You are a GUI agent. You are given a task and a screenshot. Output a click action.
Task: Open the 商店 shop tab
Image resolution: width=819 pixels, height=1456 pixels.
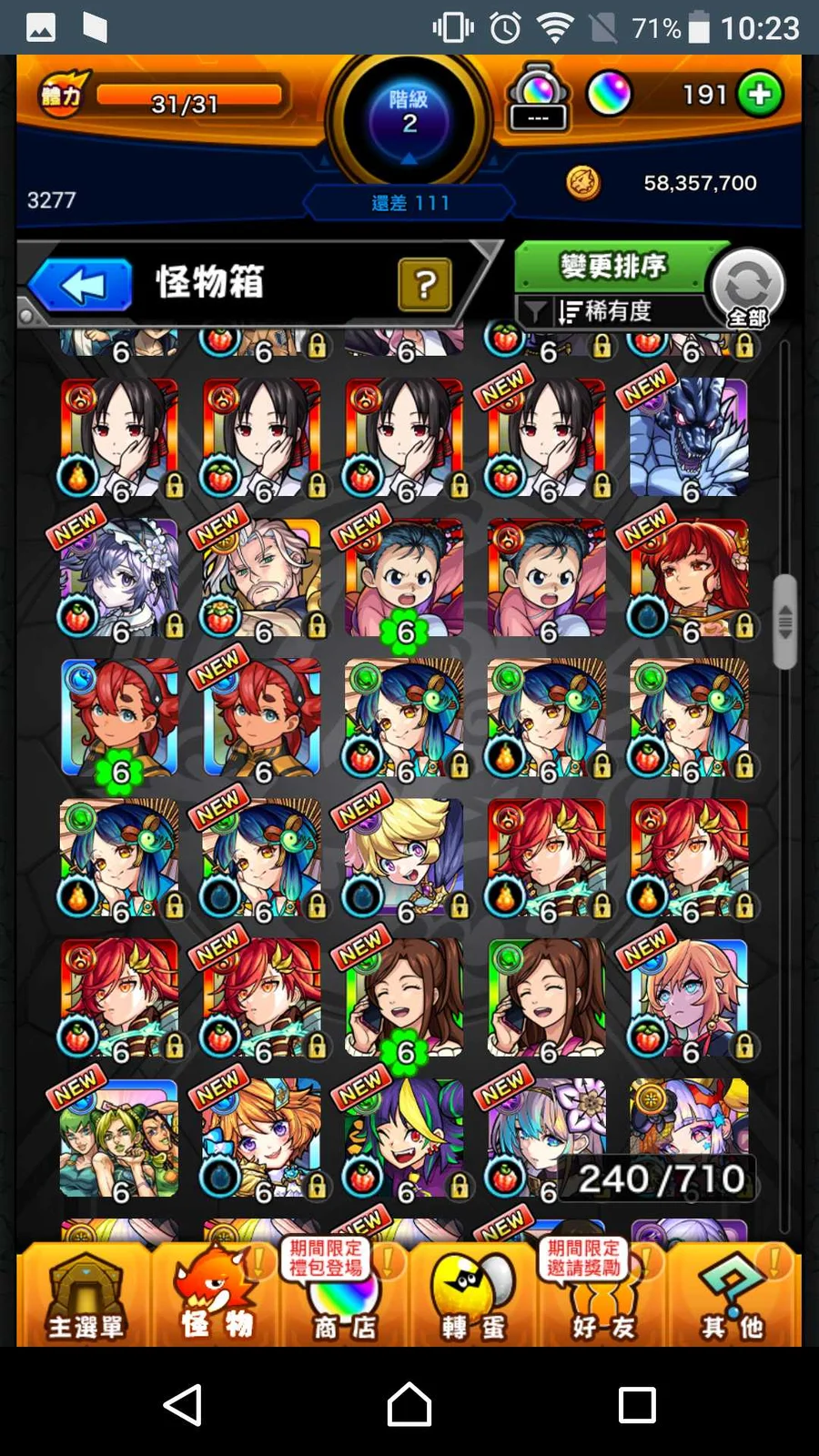(x=344, y=1297)
